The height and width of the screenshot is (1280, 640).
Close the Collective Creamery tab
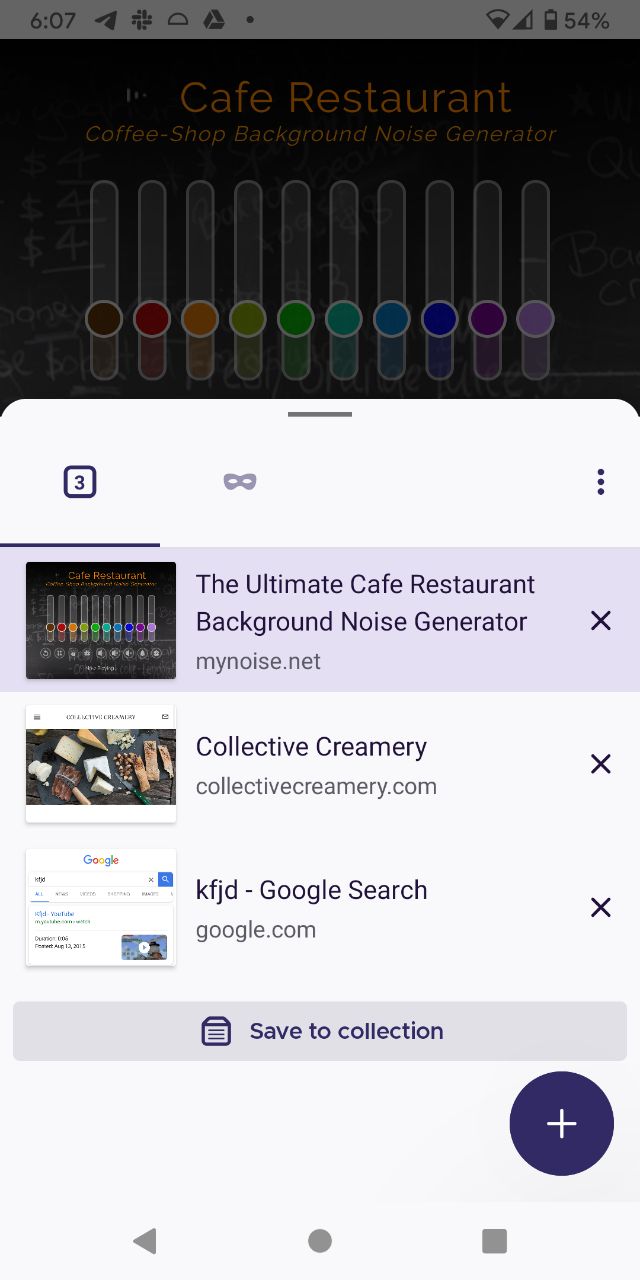(600, 764)
